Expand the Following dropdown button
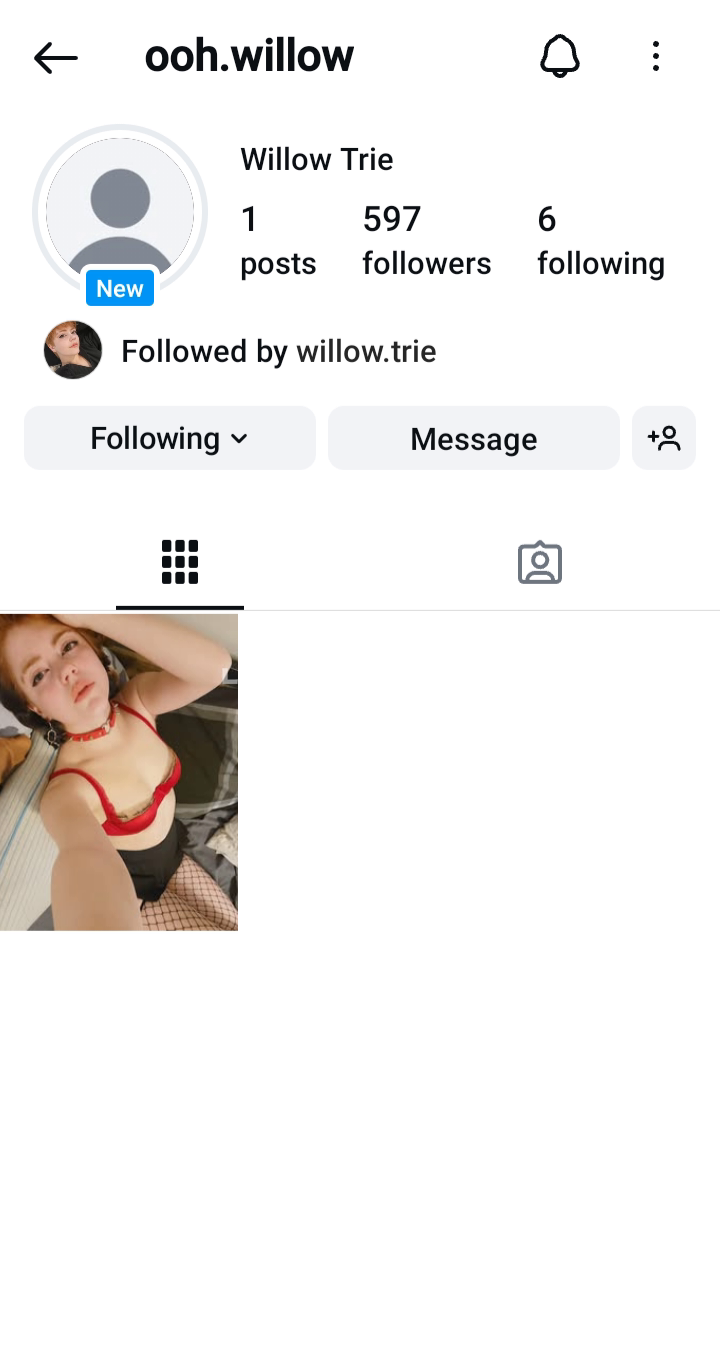The width and height of the screenshot is (720, 1352). click(169, 438)
